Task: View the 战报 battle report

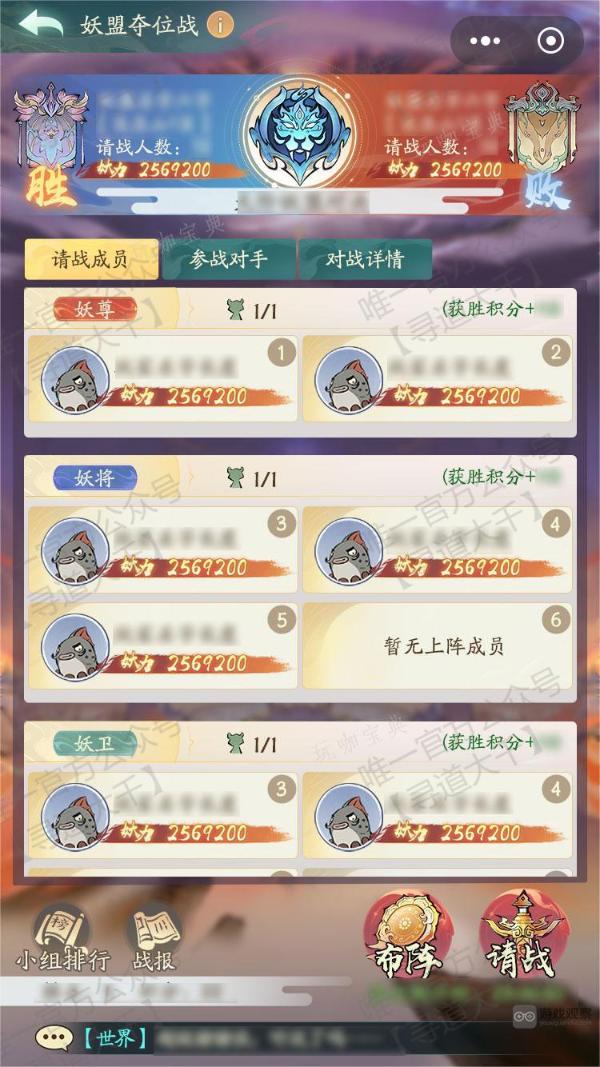Action: 154,940
